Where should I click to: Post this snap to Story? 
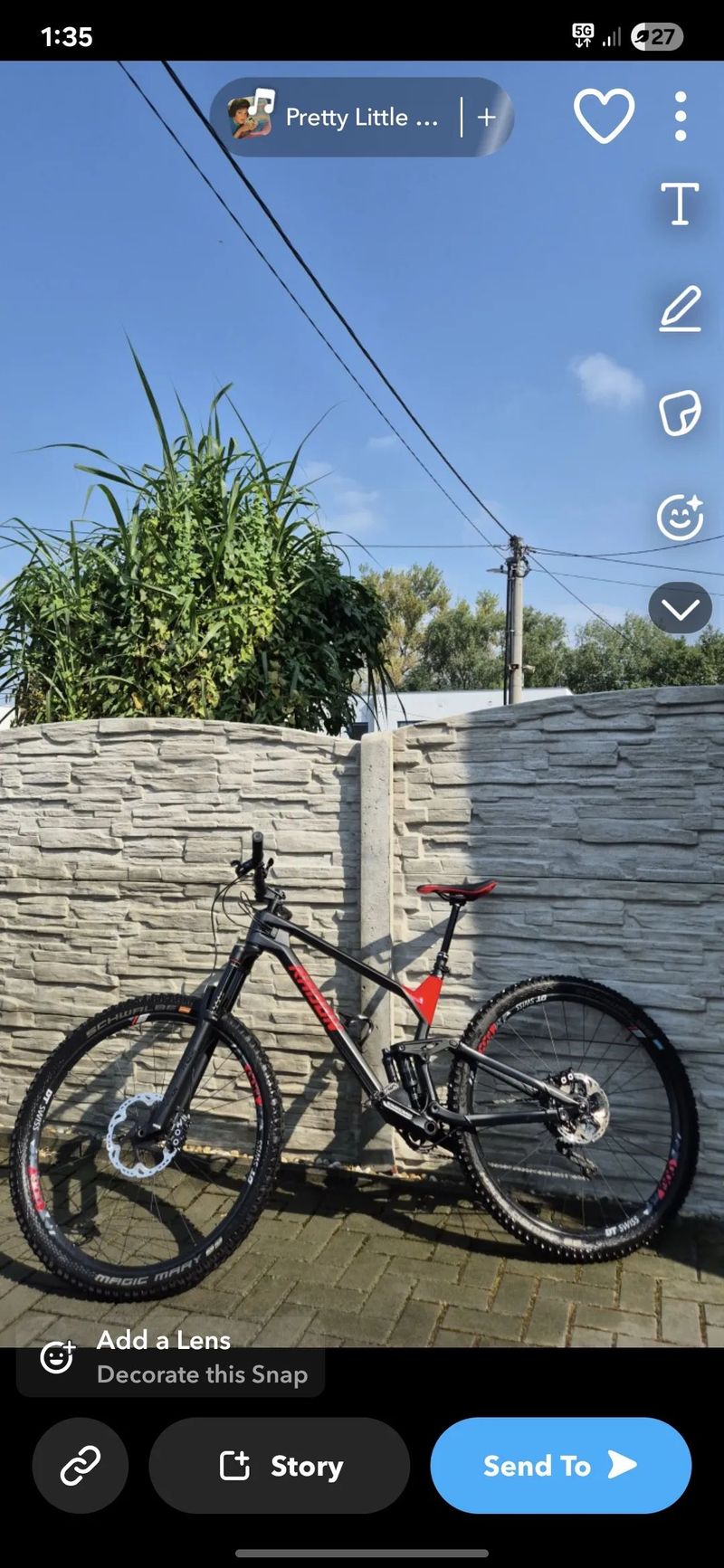(x=280, y=1465)
